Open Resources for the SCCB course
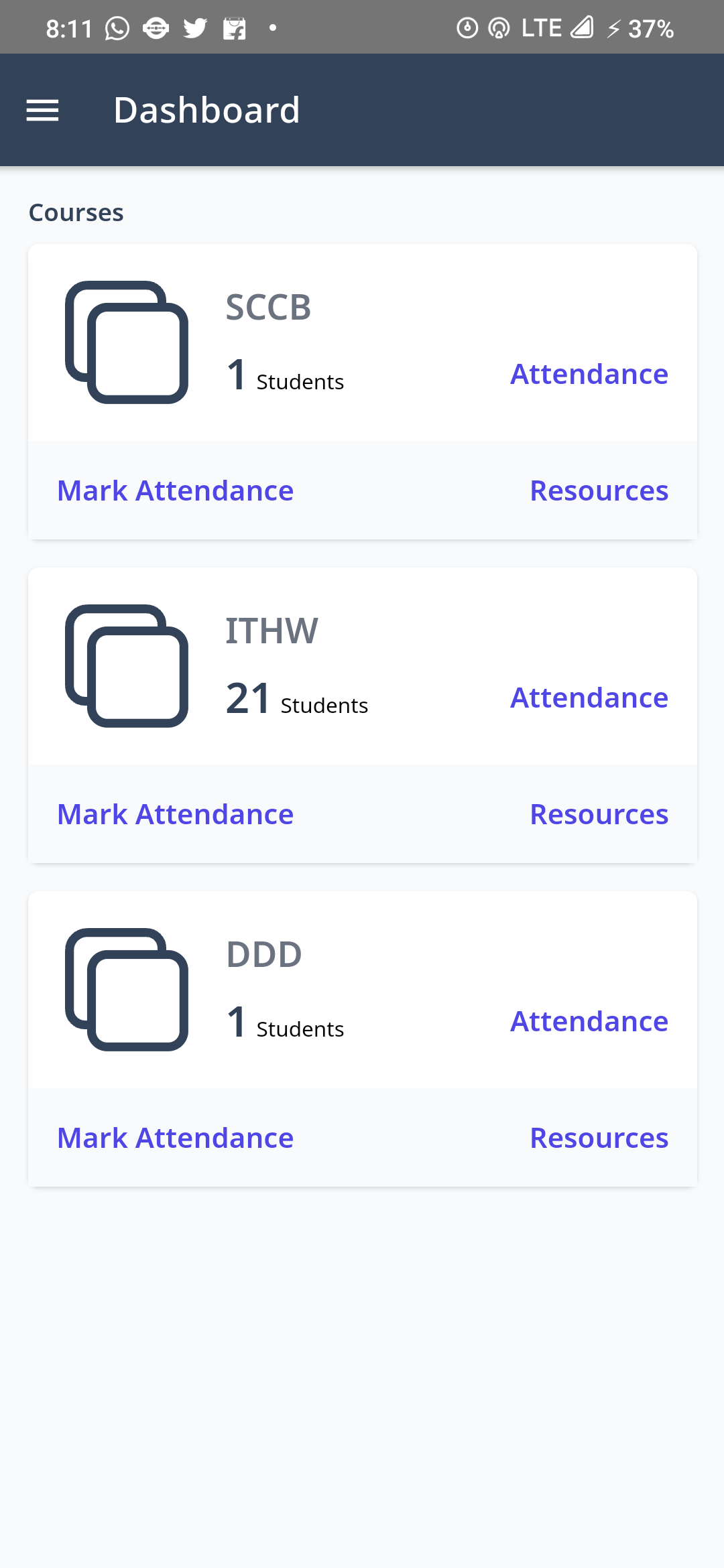 [599, 491]
